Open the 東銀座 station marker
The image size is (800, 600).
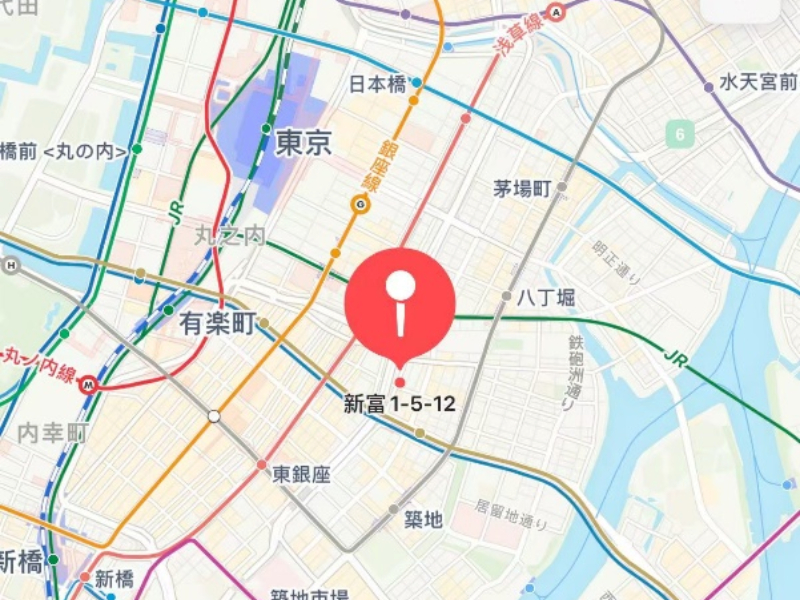262,465
